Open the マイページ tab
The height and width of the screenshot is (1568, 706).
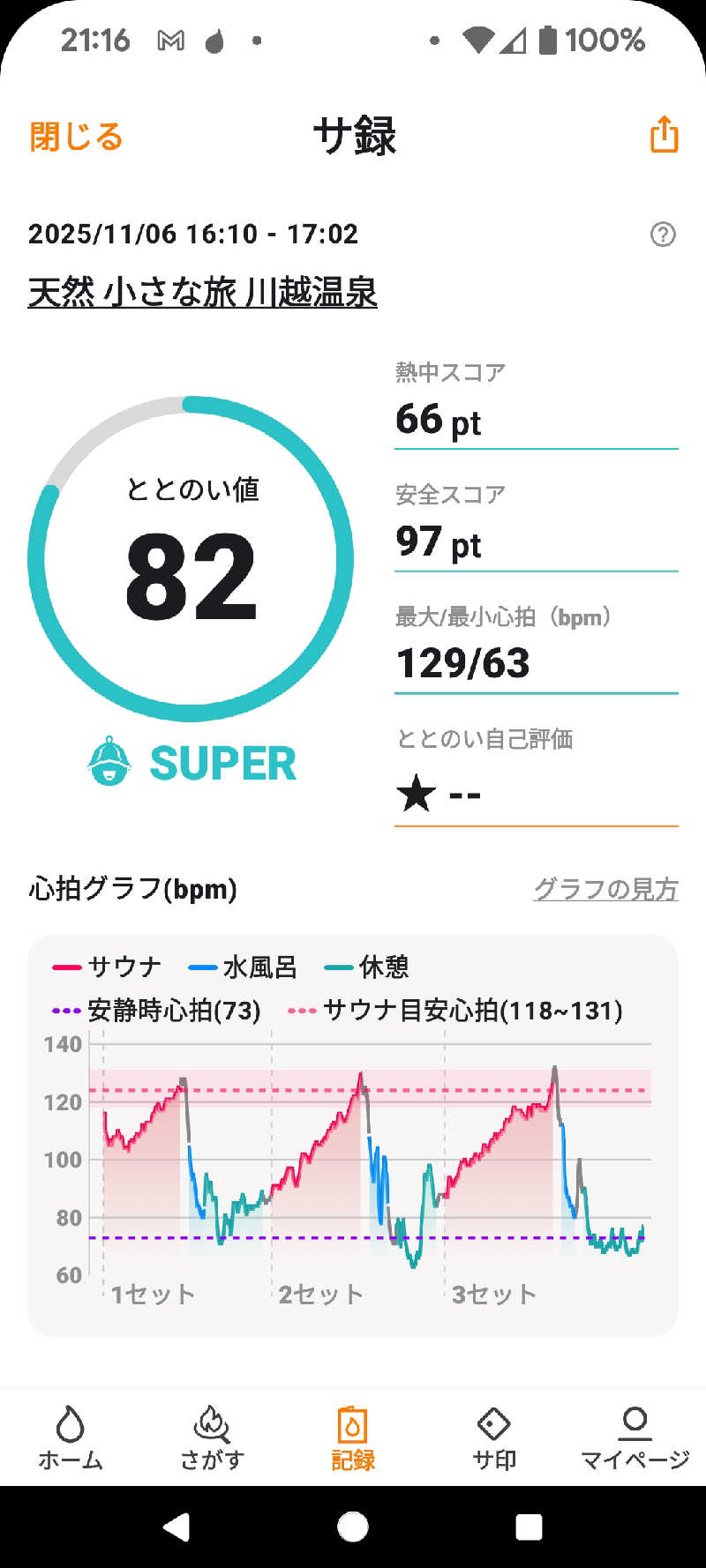[635, 1437]
